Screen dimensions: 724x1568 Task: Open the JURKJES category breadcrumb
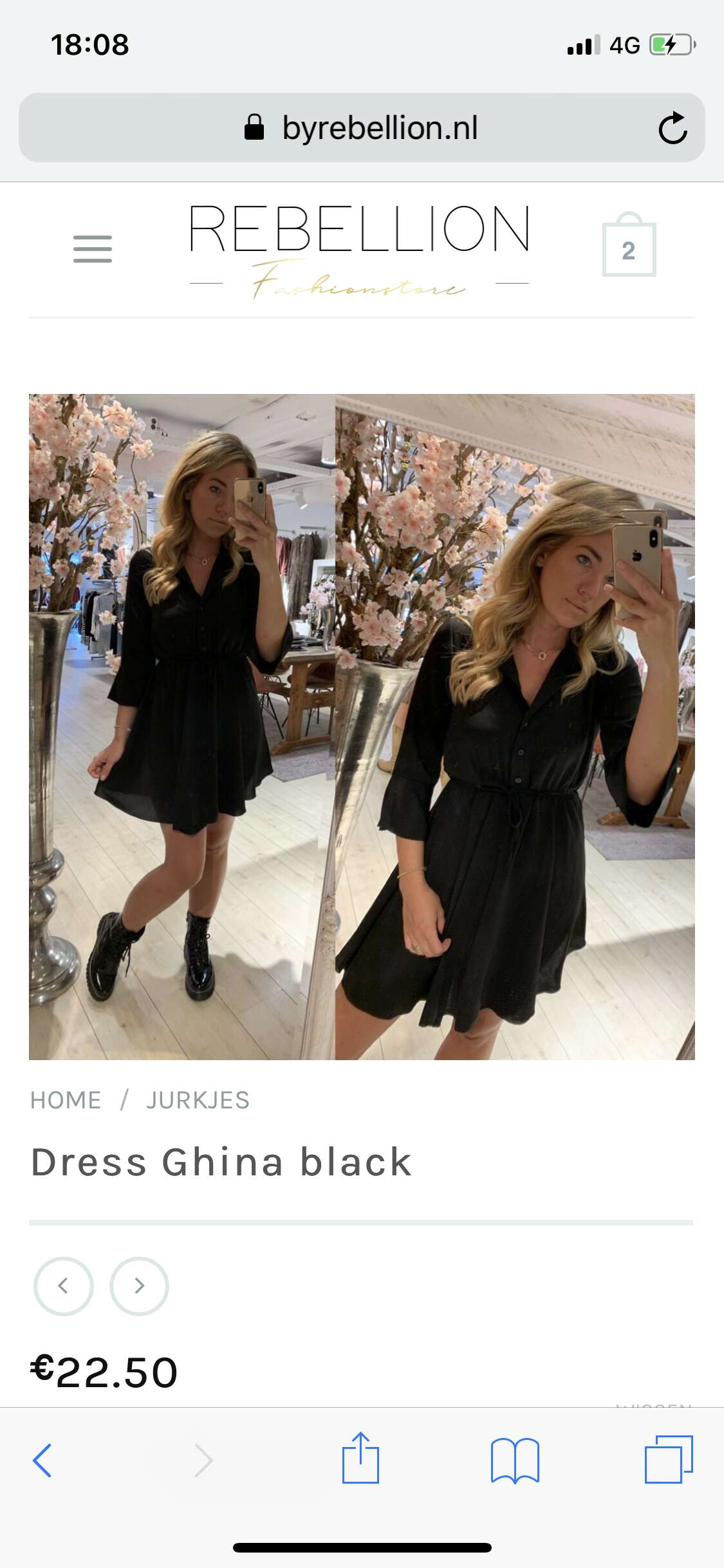click(x=198, y=1100)
